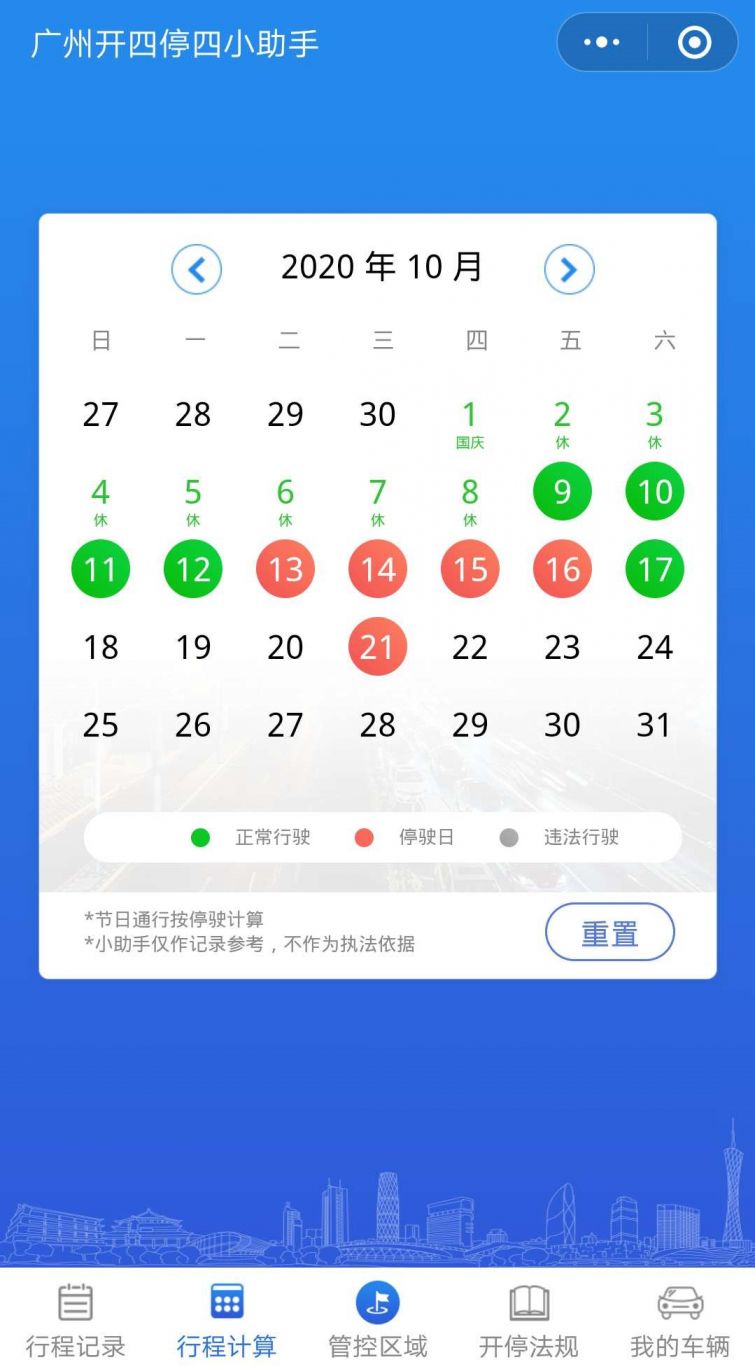Pick October 17 on the calendar

tap(654, 569)
